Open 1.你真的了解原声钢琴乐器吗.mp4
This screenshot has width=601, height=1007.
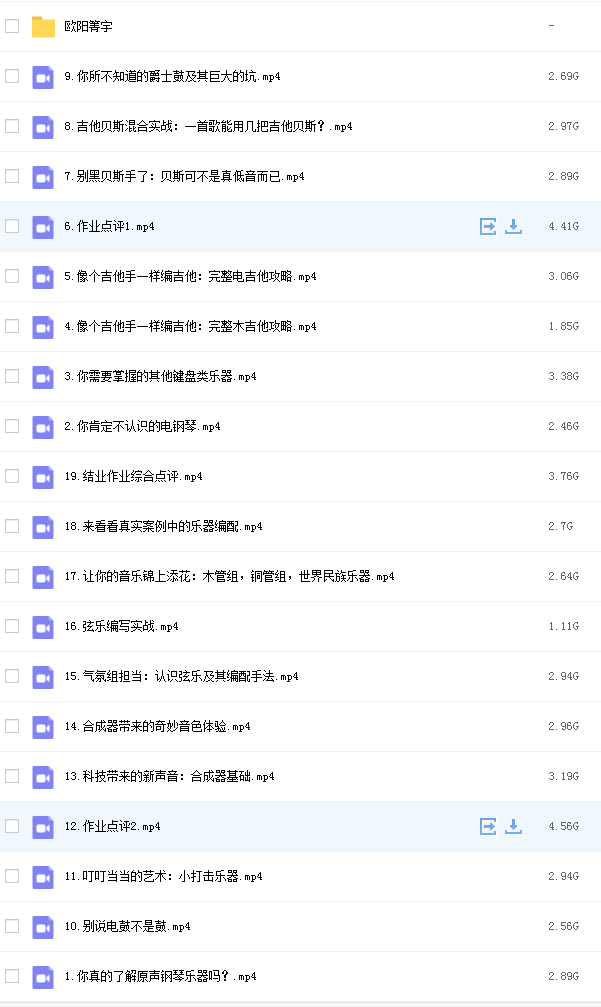click(x=160, y=976)
